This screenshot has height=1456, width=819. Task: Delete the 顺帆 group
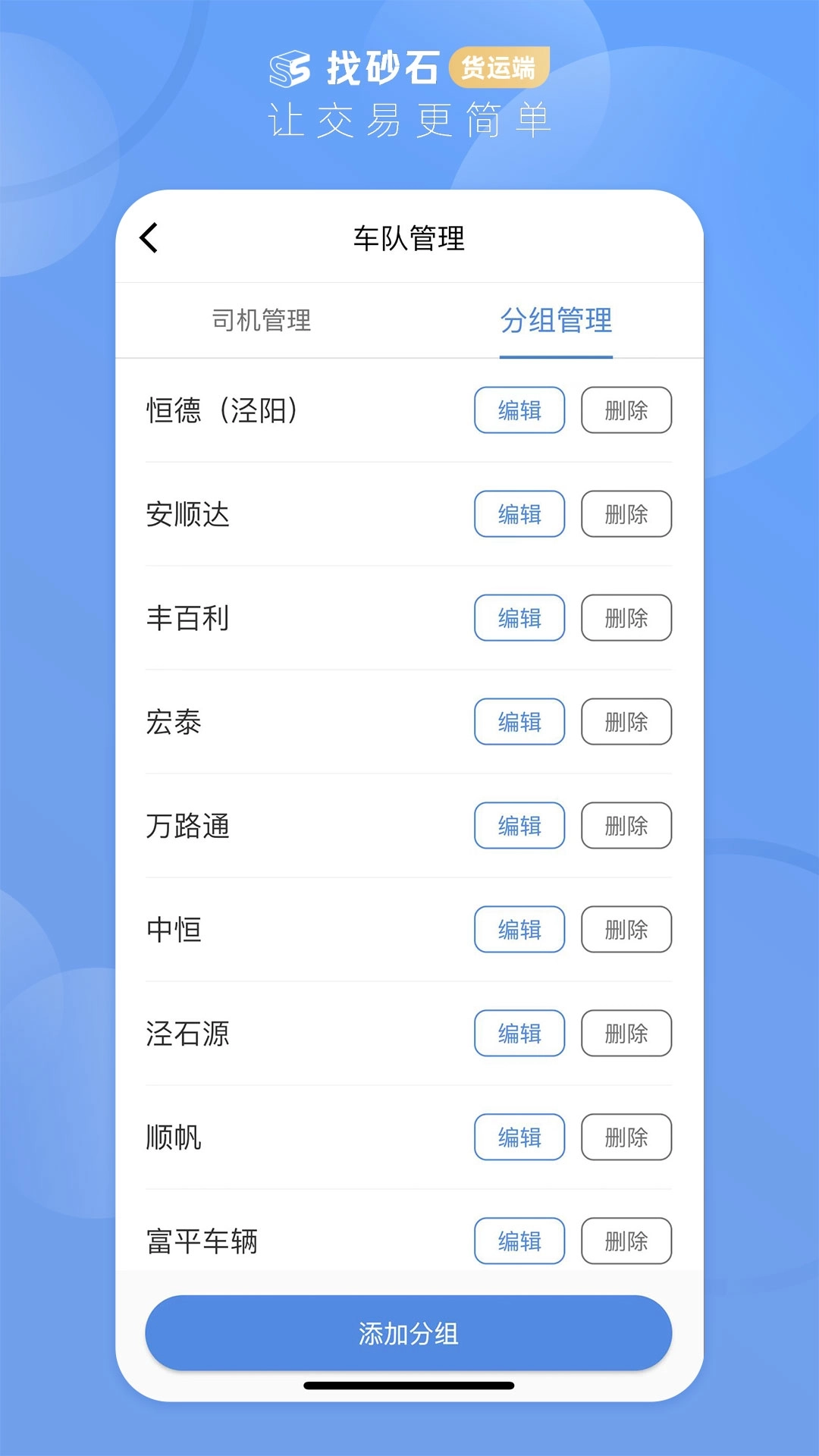626,1137
